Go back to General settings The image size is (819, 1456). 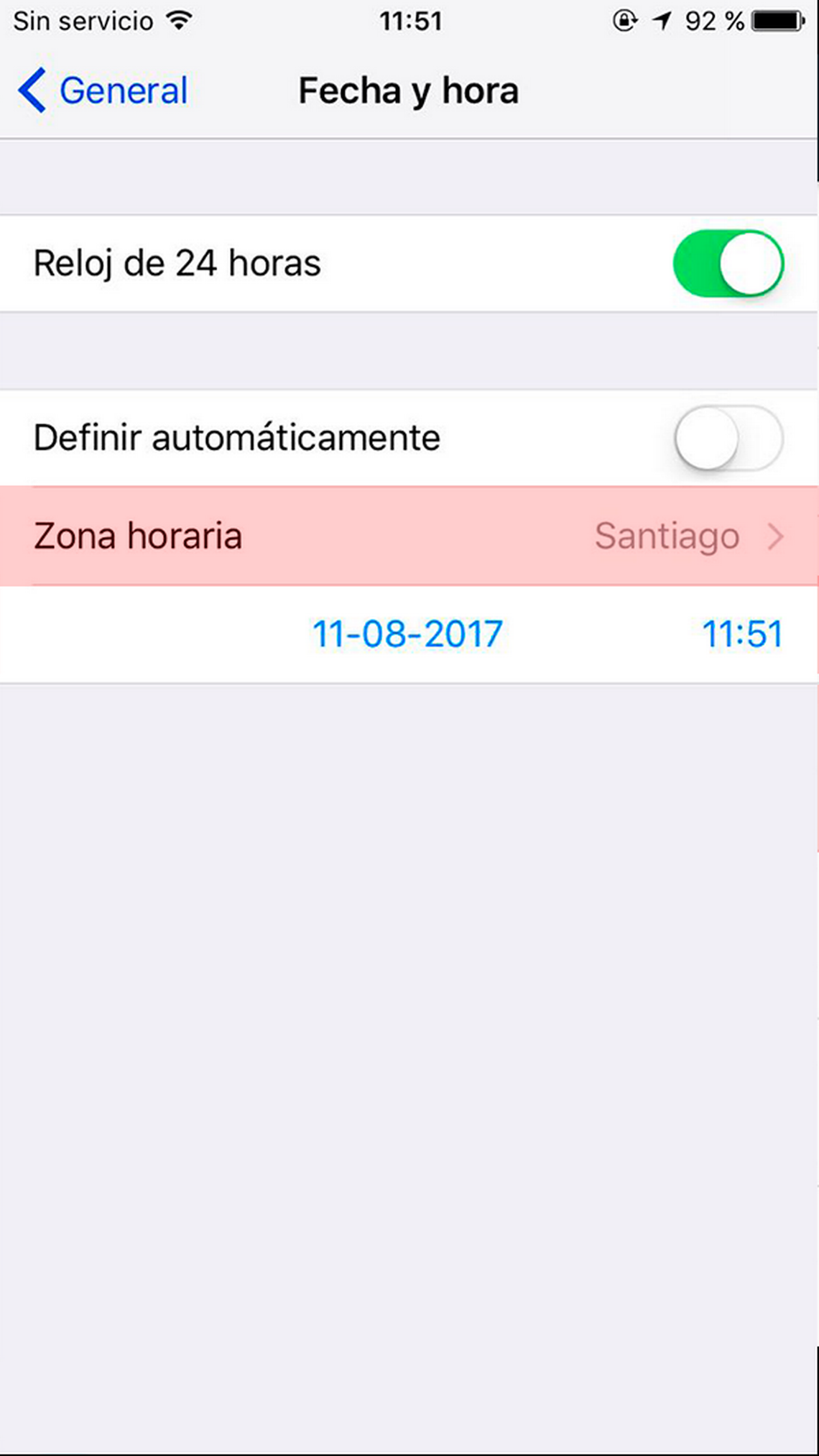[103, 91]
